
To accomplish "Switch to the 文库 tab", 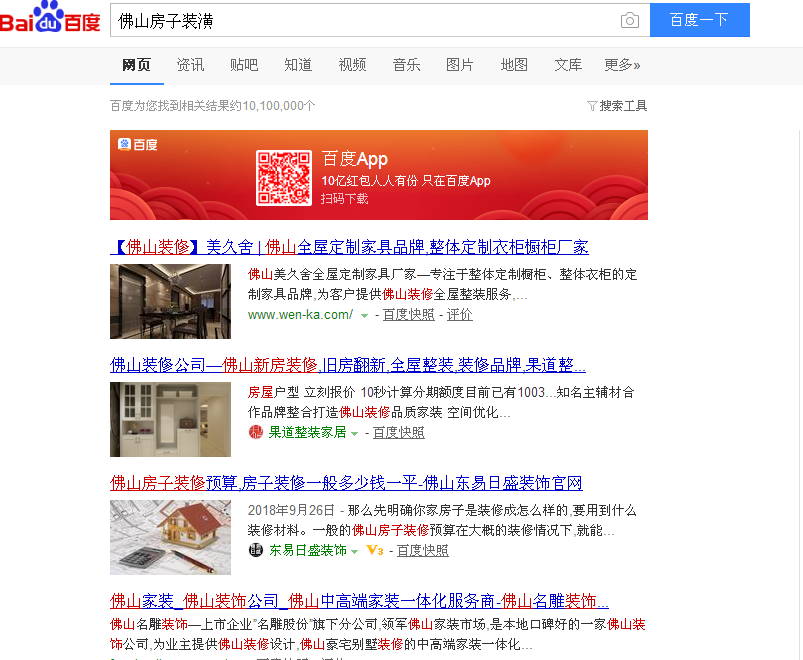I will pos(568,65).
